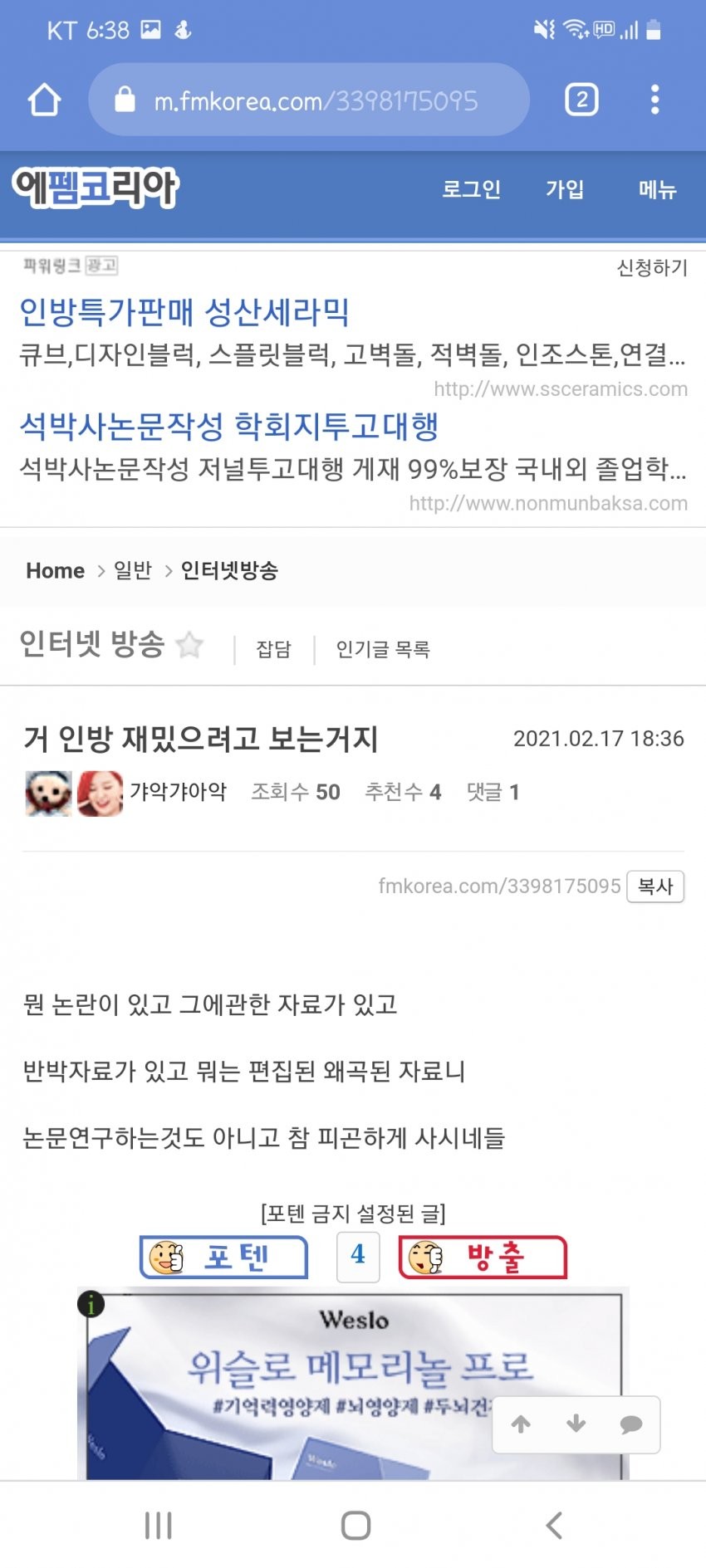This screenshot has width=706, height=1568.
Task: Open the 석박사논문작성 학회지투고대행 ad link
Action: 229,427
